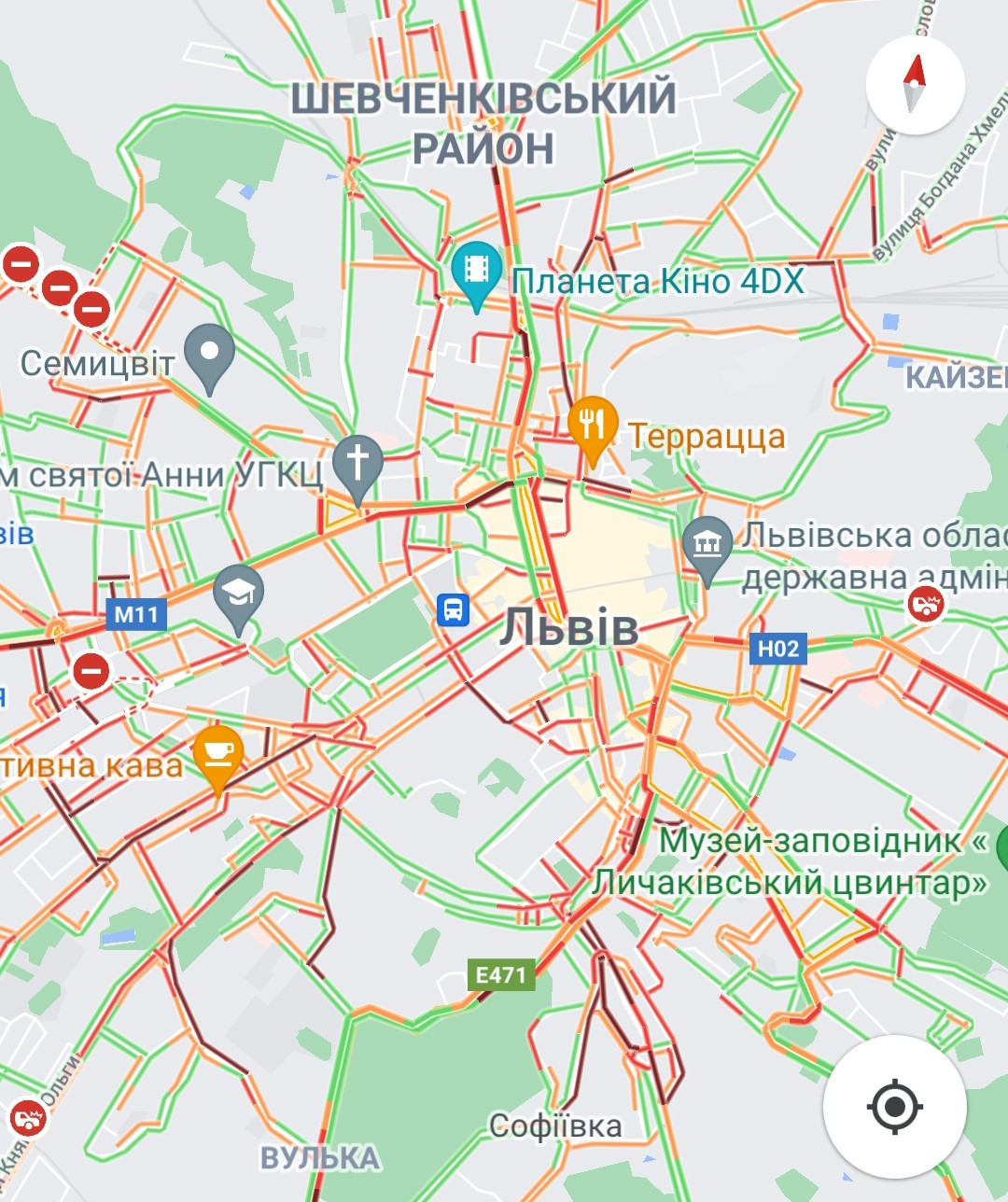Open Львівська обласна державна адміністрація marker

pos(707,547)
